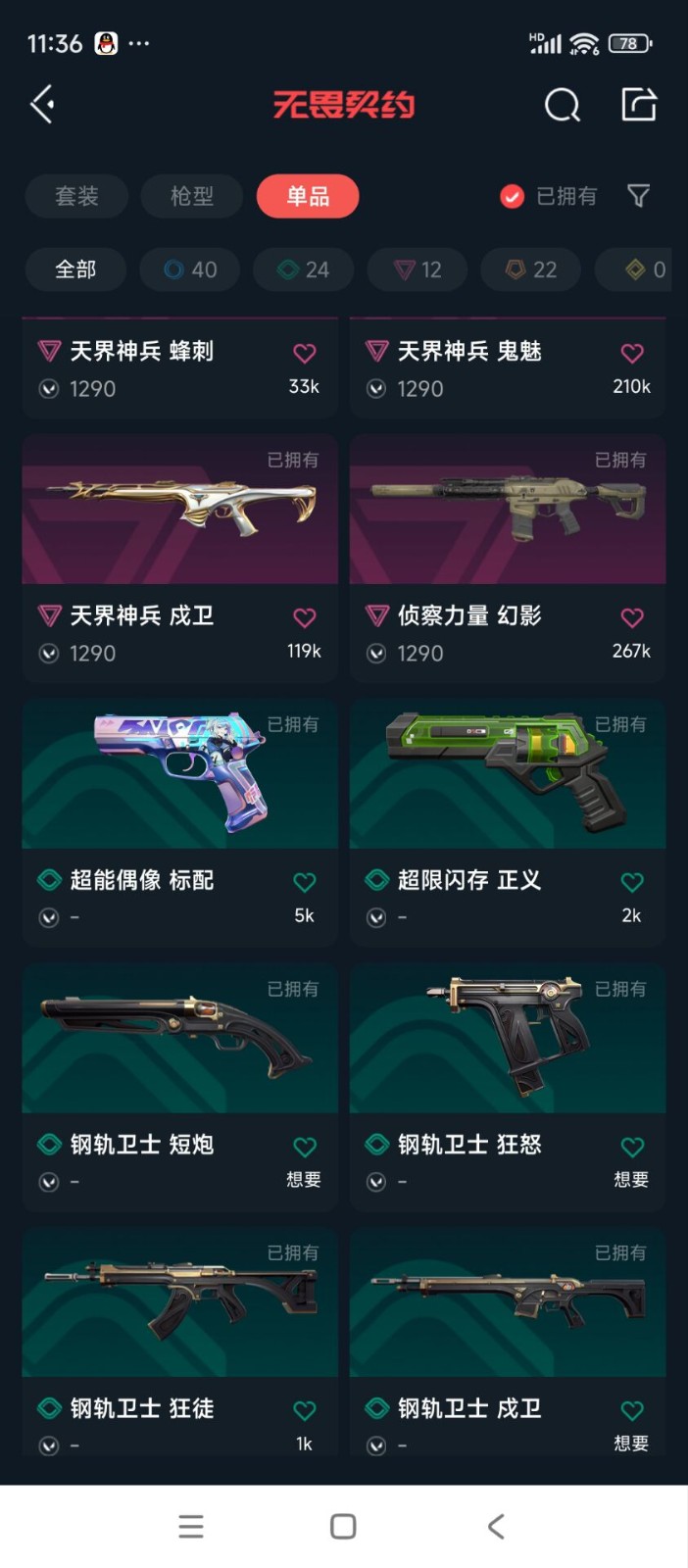This screenshot has height=1568, width=688.
Task: Tap the heart on 钢轨卫士 短炮
Action: pos(305,1147)
